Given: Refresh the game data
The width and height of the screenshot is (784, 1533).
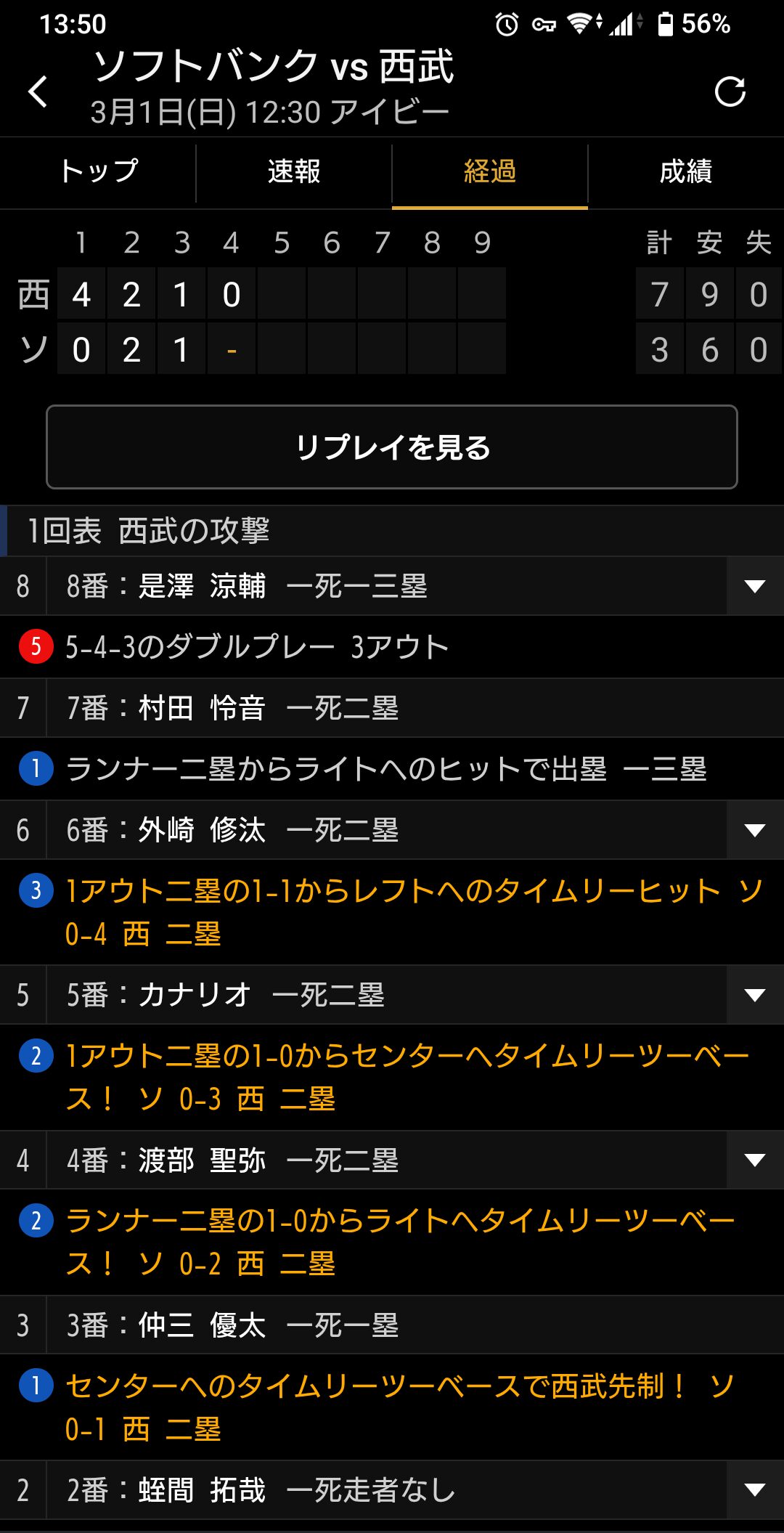Looking at the screenshot, I should coord(730,92).
